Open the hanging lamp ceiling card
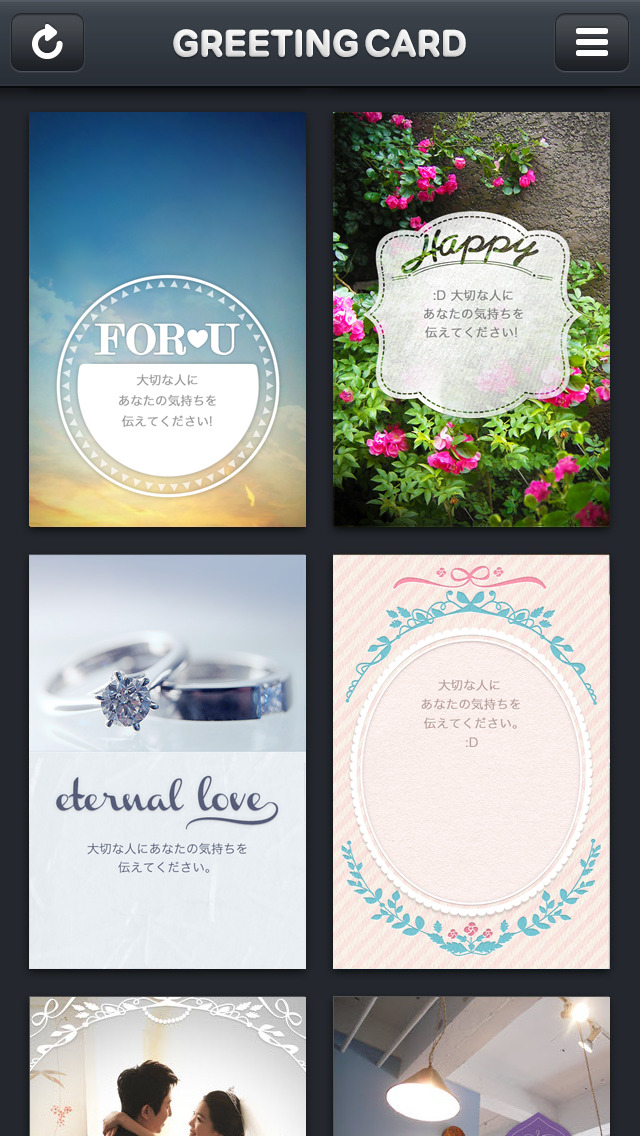This screenshot has width=640, height=1136. [471, 1066]
